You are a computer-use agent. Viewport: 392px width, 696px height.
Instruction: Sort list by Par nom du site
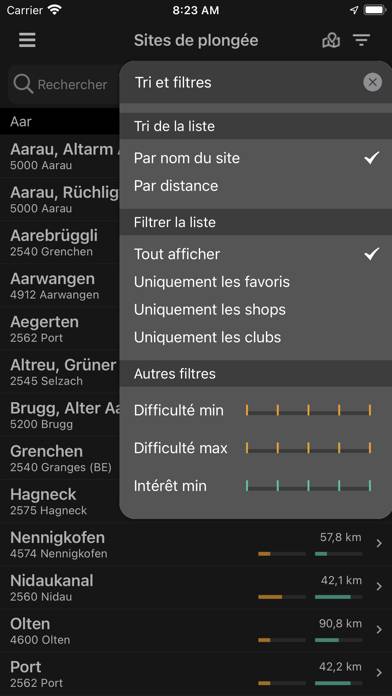pyautogui.click(x=256, y=158)
